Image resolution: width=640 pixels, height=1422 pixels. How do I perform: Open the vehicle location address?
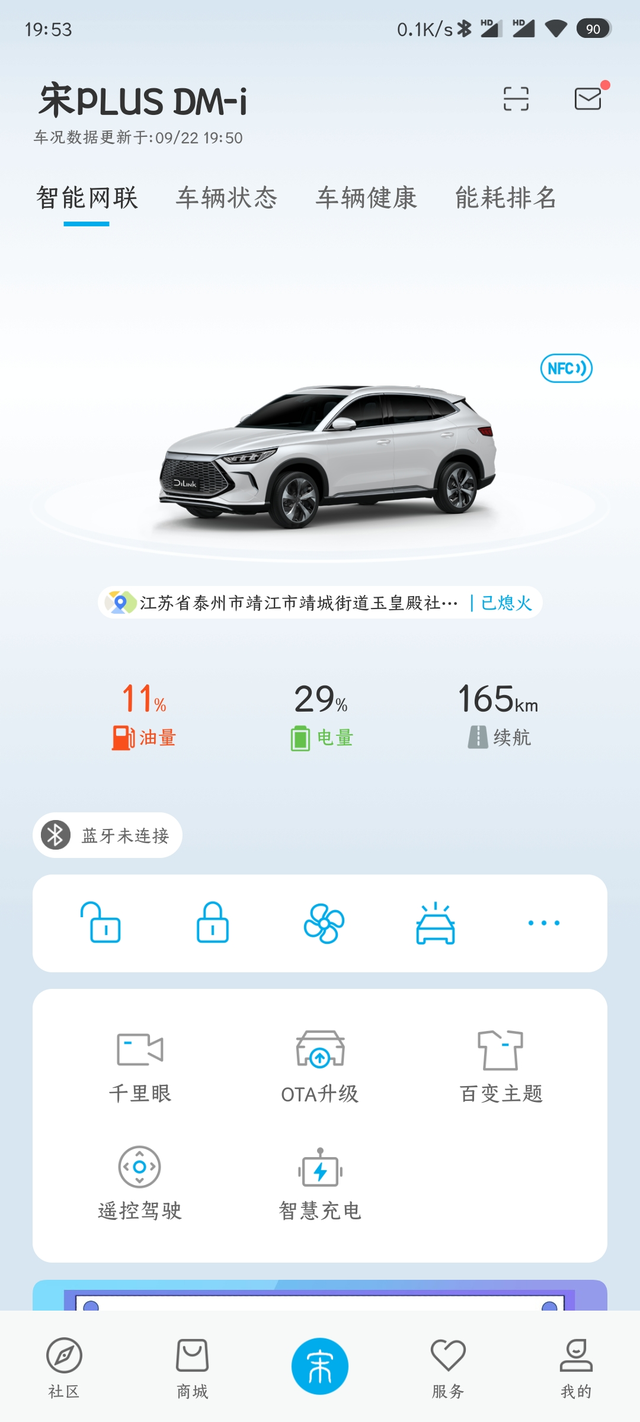click(x=300, y=602)
